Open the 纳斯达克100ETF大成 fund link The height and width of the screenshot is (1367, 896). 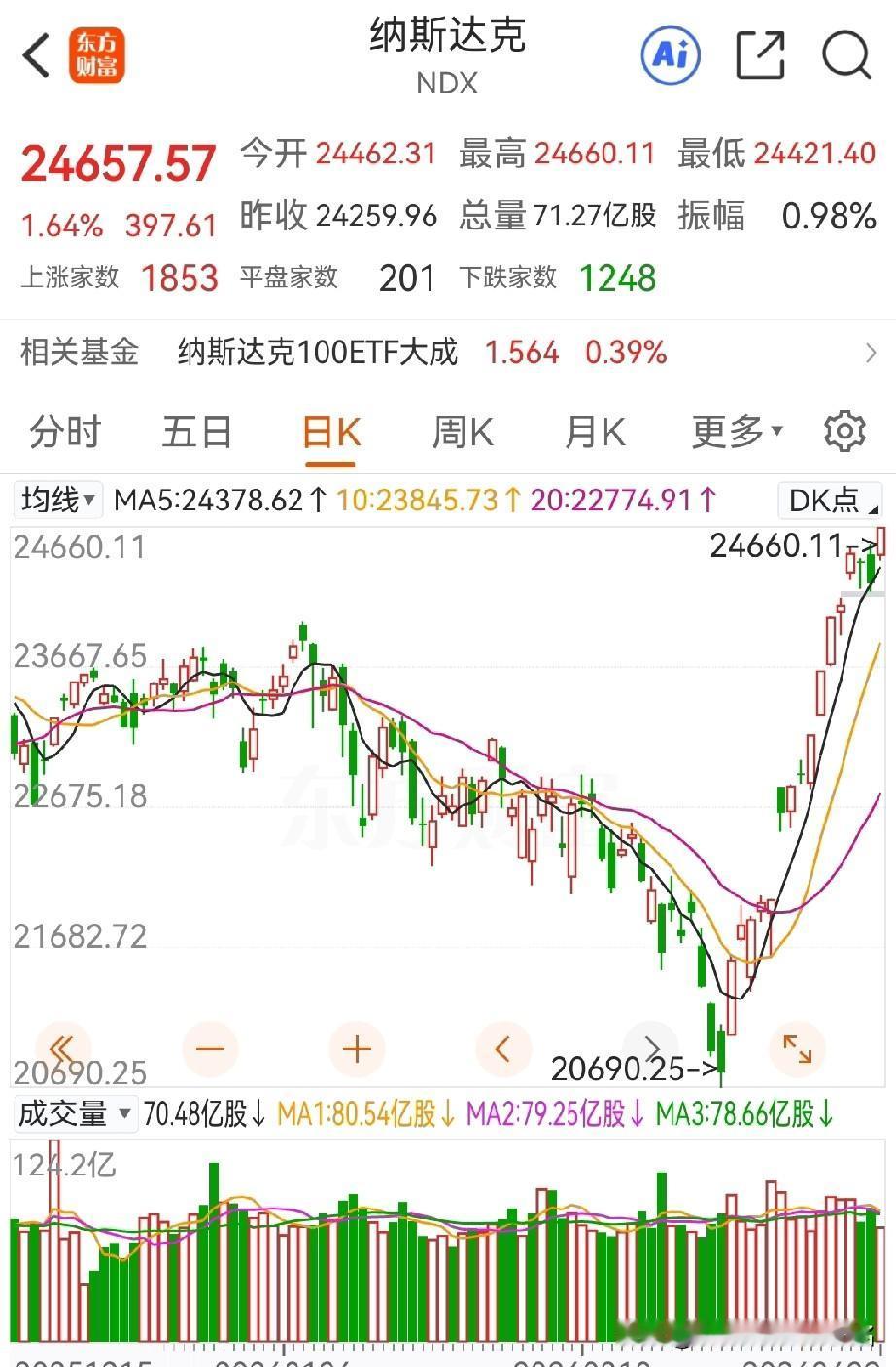click(320, 353)
